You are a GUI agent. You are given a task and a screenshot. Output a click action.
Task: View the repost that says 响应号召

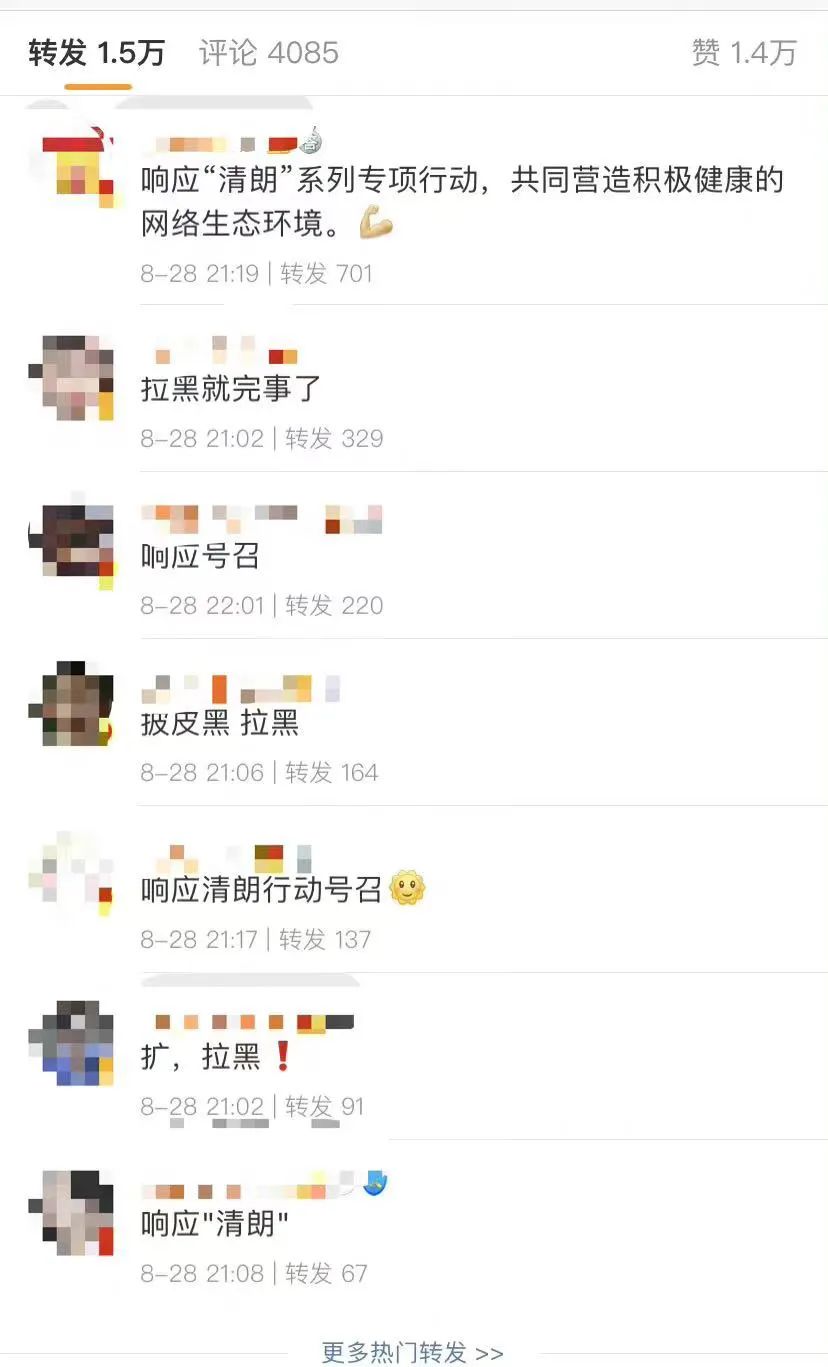(200, 556)
